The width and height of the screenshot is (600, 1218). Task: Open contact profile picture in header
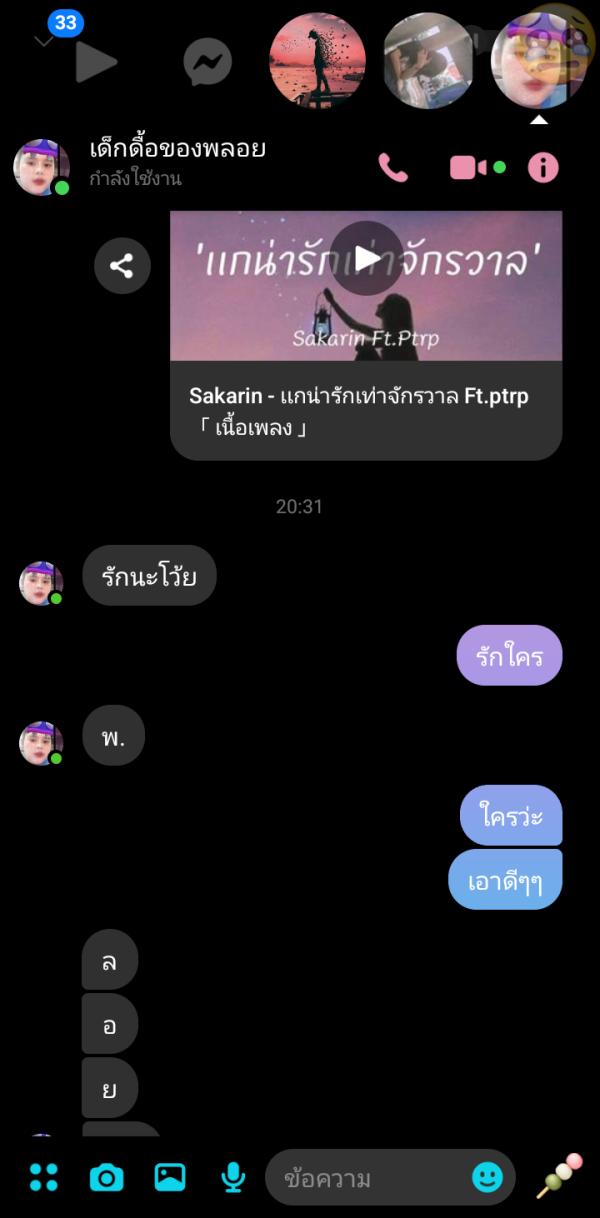click(41, 167)
